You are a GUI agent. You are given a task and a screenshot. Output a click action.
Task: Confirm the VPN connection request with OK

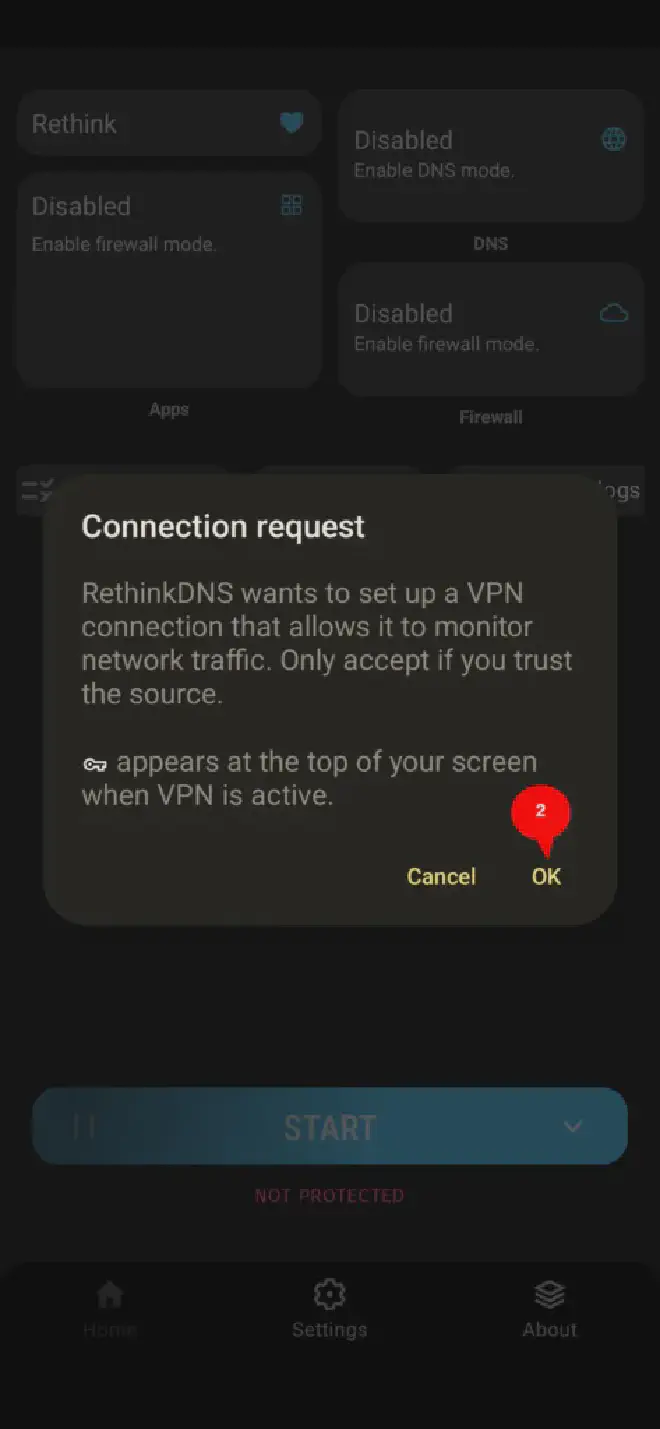tap(546, 876)
